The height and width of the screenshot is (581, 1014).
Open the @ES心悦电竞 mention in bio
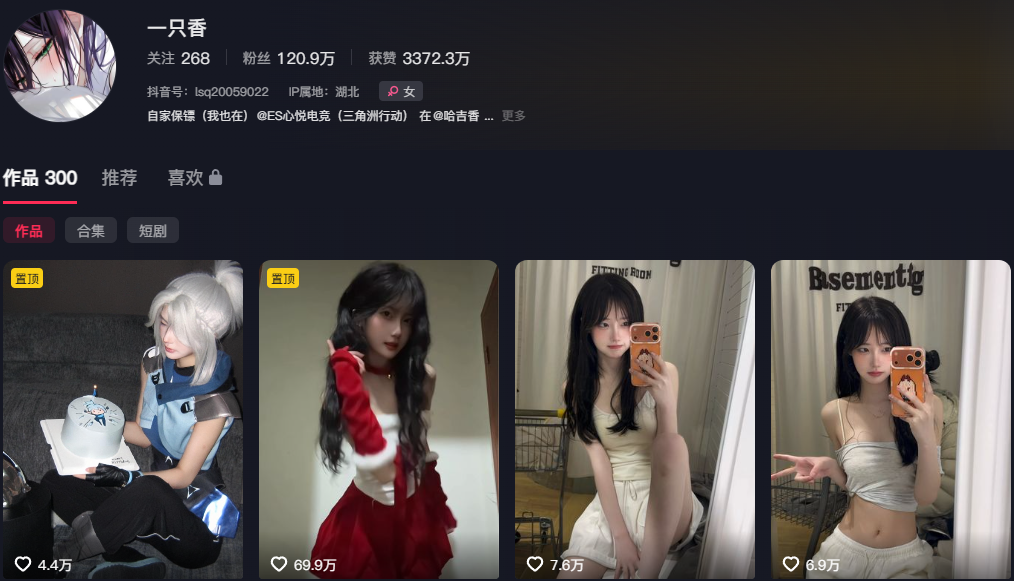(332, 116)
